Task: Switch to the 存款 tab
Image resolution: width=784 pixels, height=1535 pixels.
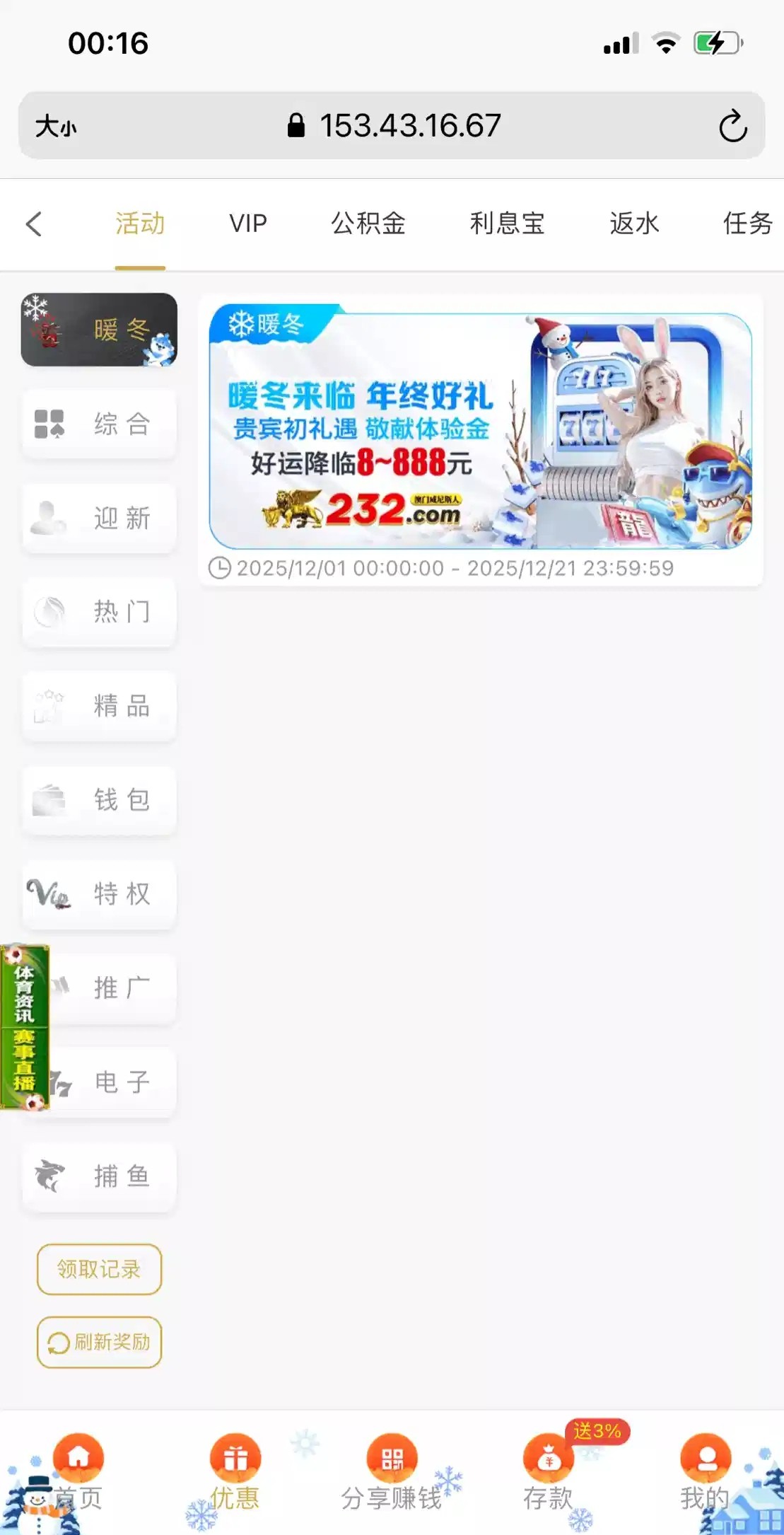Action: point(548,1471)
